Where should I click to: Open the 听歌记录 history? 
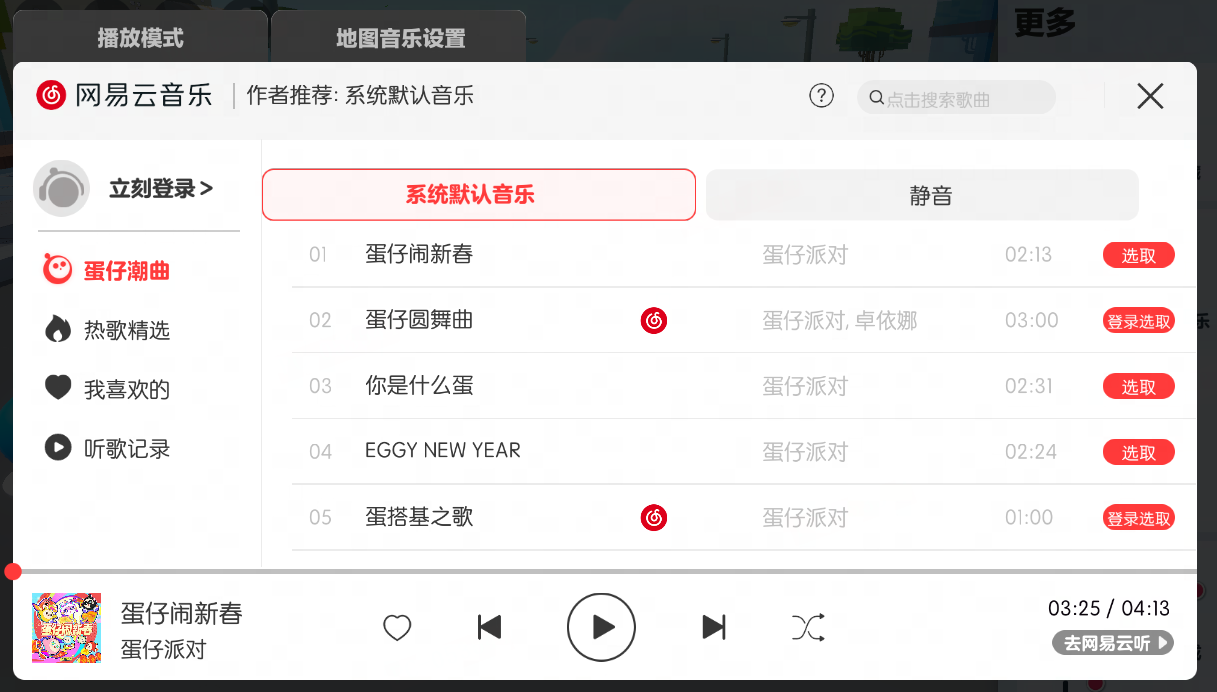pyautogui.click(x=126, y=448)
